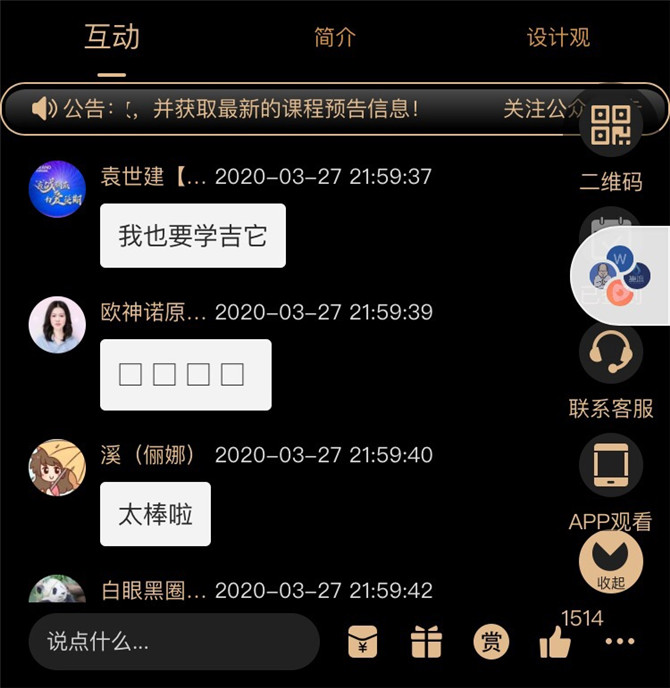This screenshot has width=670, height=688.
Task: Like the live stream with thumbs-up
Action: 555,643
